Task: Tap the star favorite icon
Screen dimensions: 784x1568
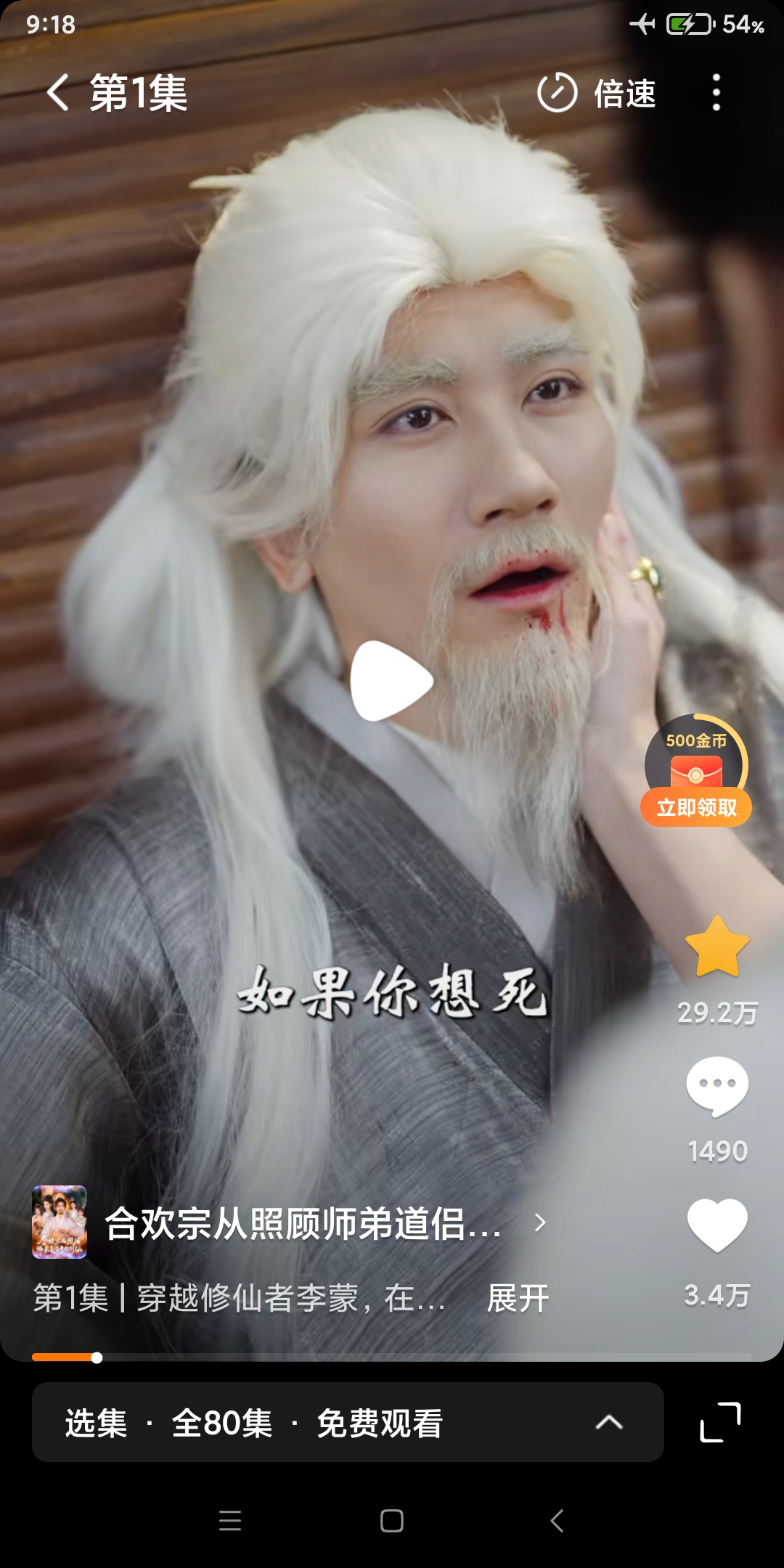Action: (717, 947)
